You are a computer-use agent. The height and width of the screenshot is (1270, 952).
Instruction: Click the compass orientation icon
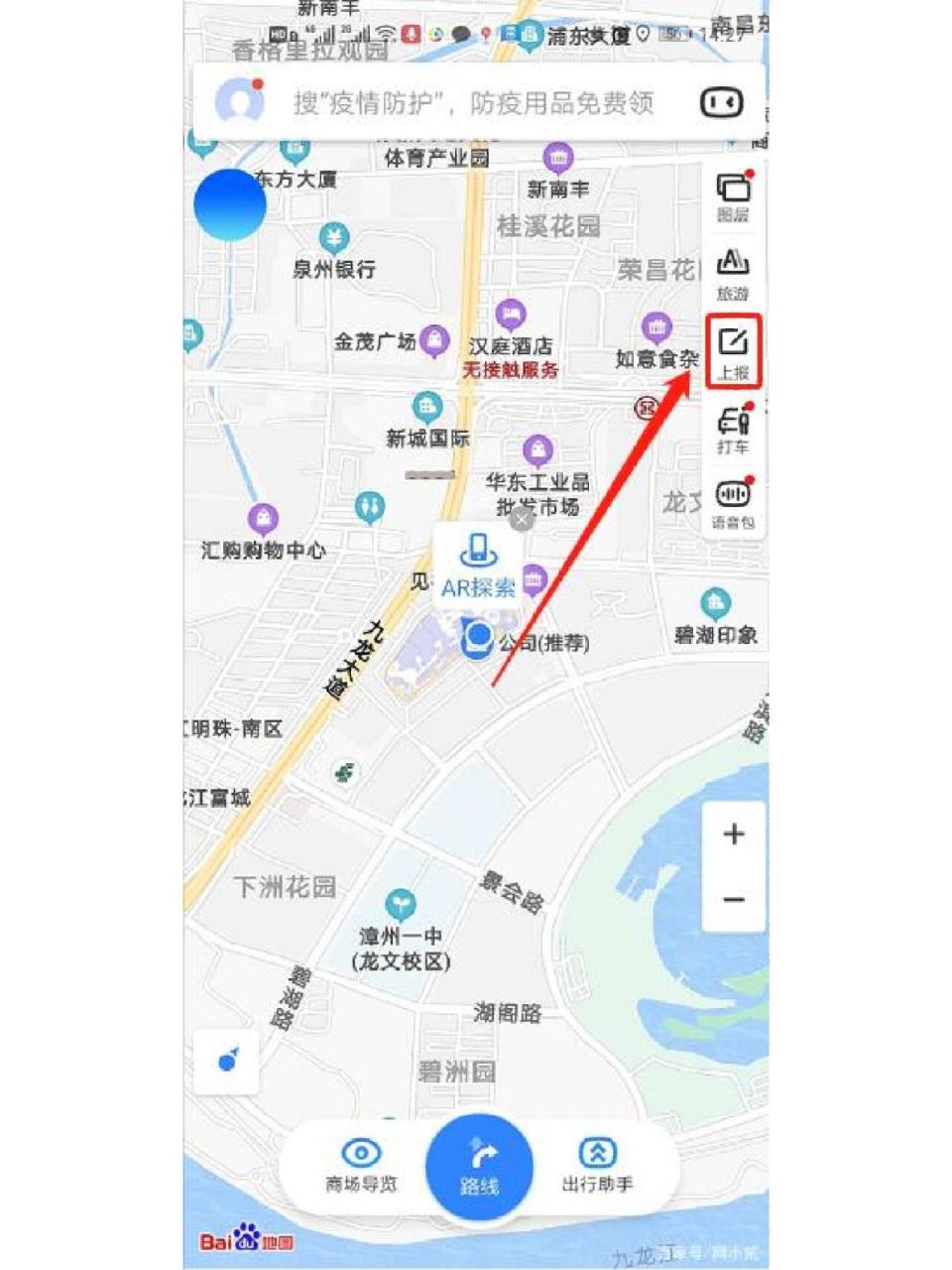(226, 1063)
